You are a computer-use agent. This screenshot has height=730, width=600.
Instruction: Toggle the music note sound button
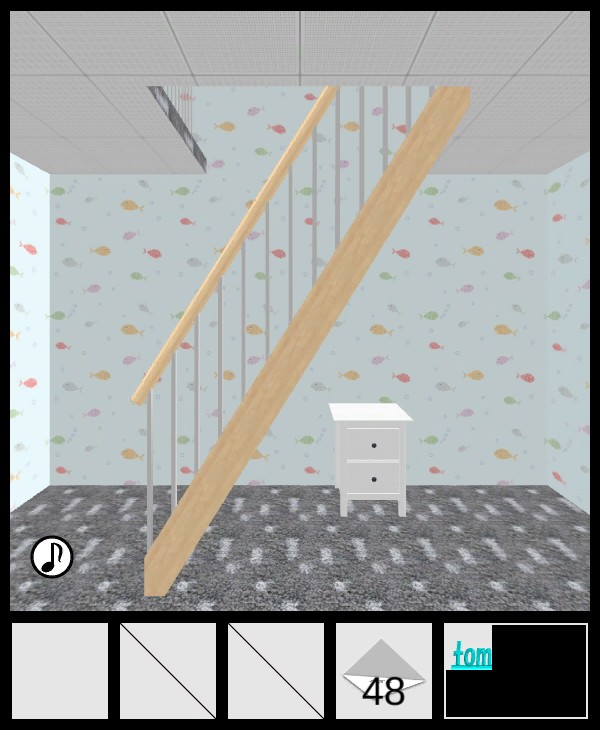(x=52, y=557)
